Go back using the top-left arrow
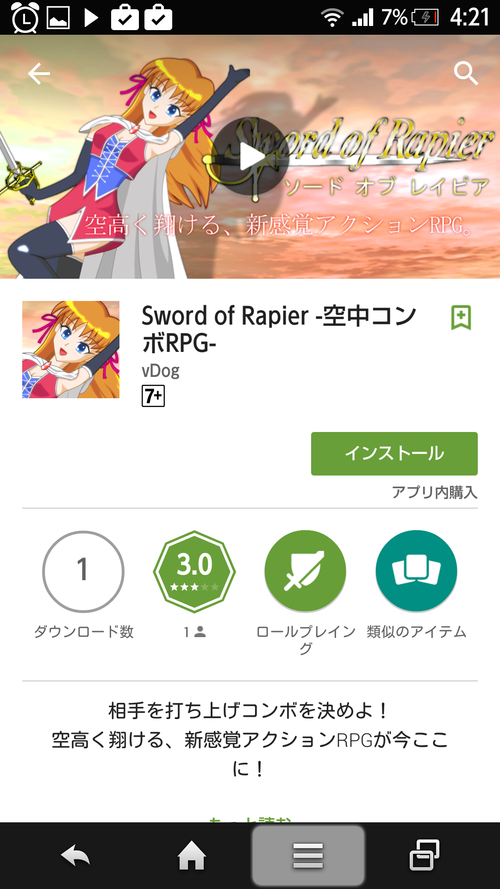500x889 pixels. coord(39,74)
